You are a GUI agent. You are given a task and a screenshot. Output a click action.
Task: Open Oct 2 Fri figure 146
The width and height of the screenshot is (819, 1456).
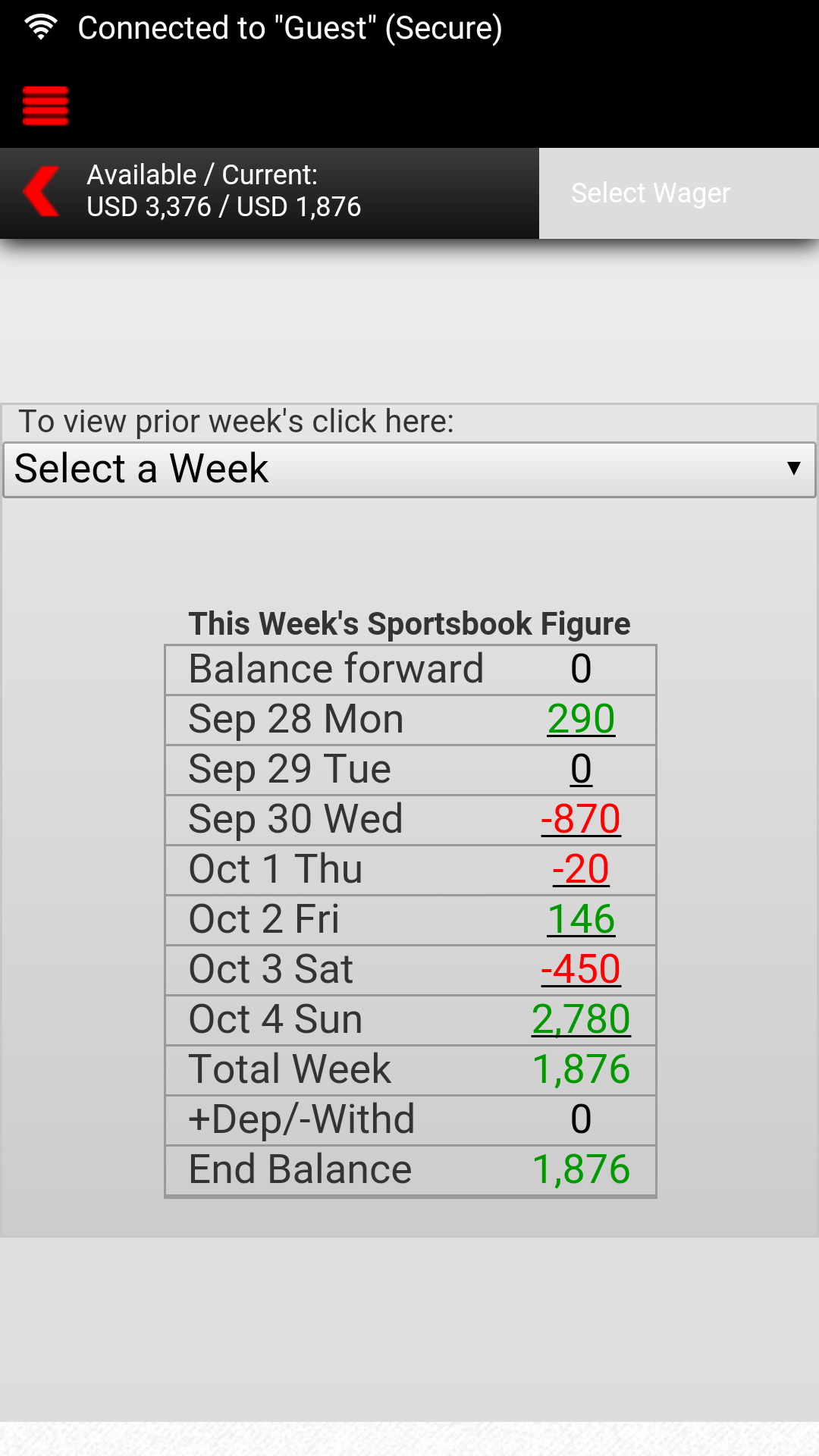coord(581,919)
